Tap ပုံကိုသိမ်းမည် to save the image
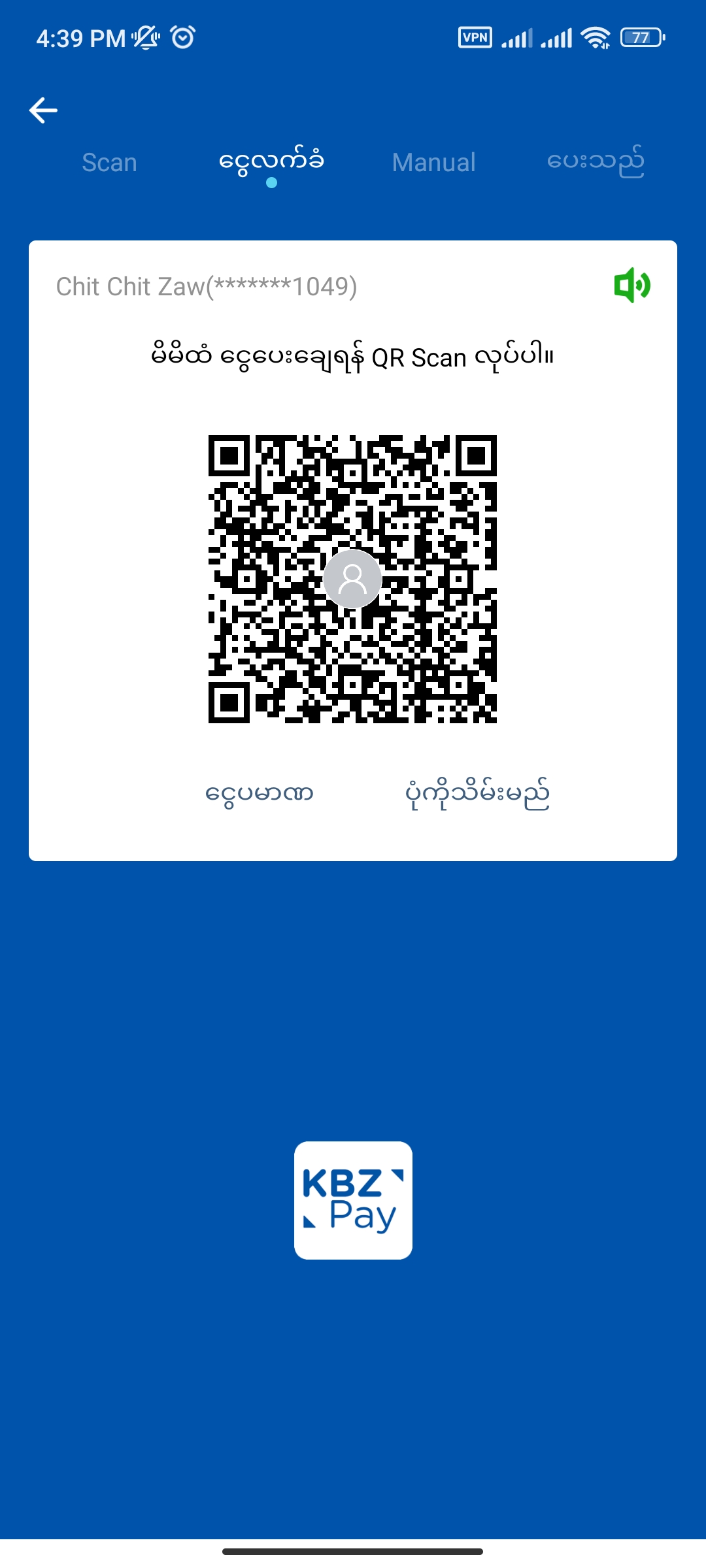 477,794
